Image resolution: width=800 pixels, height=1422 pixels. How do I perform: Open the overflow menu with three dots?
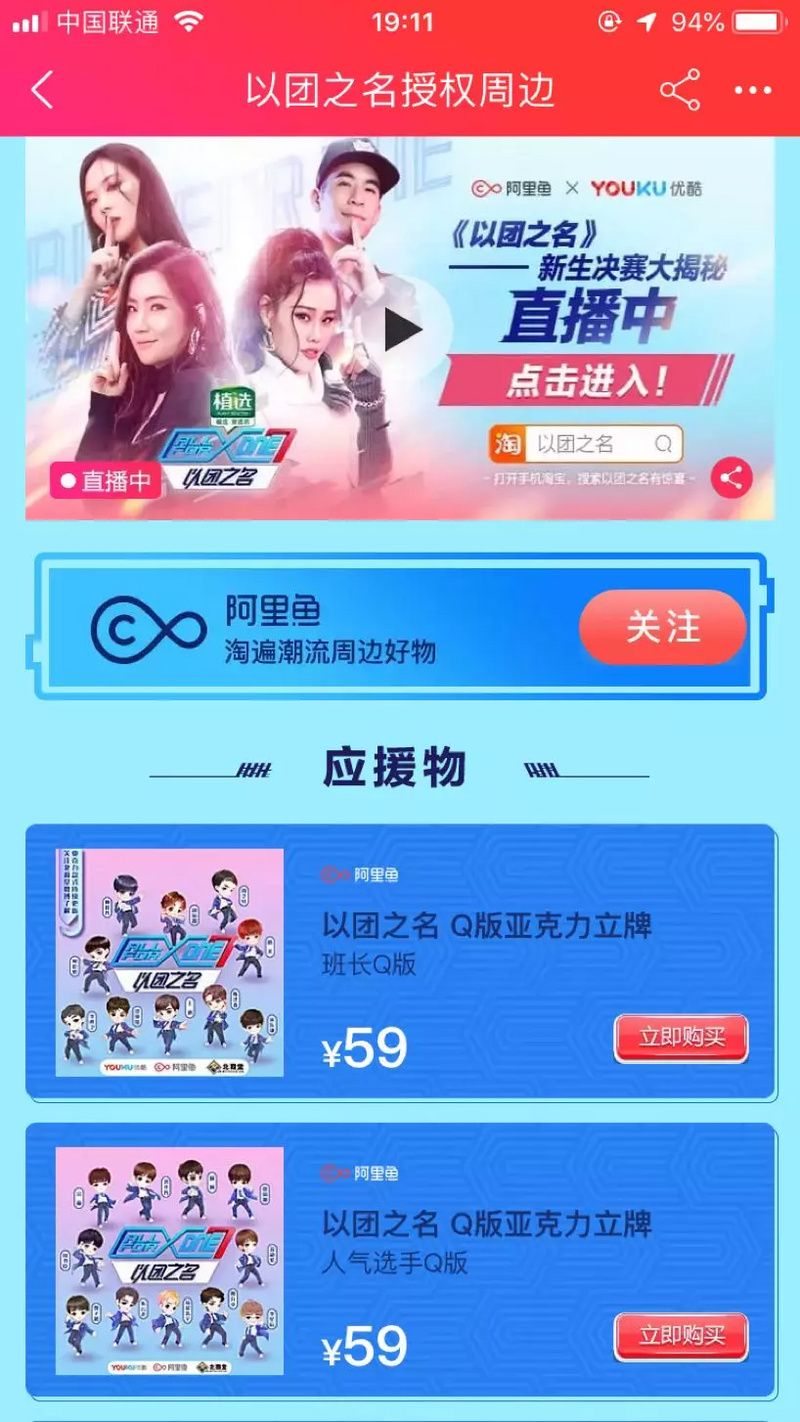pyautogui.click(x=753, y=91)
